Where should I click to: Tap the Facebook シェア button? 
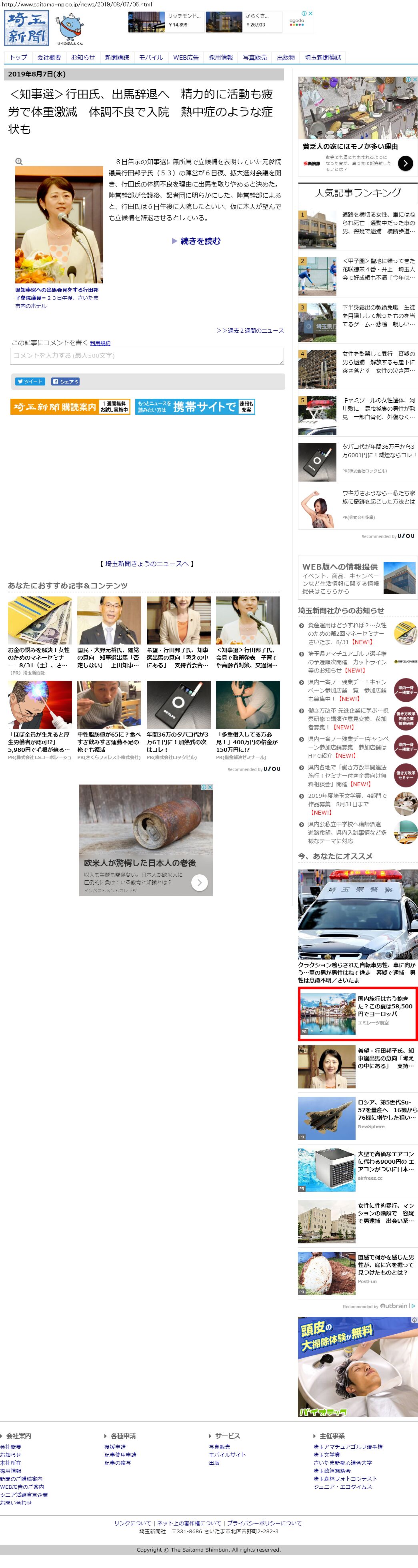click(66, 381)
